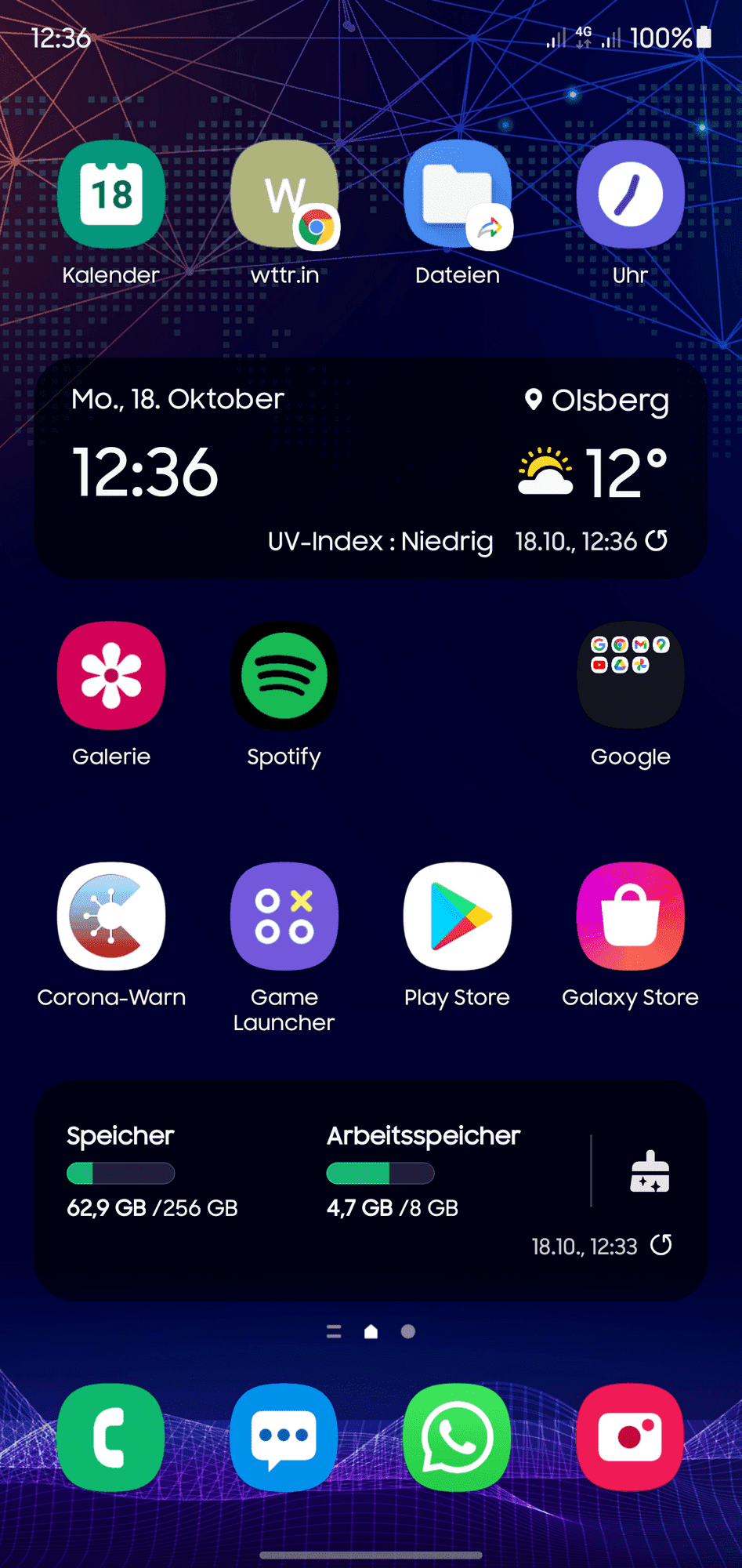Tap the memory clean-up broom icon
This screenshot has height=1568, width=742.
coord(650,1171)
